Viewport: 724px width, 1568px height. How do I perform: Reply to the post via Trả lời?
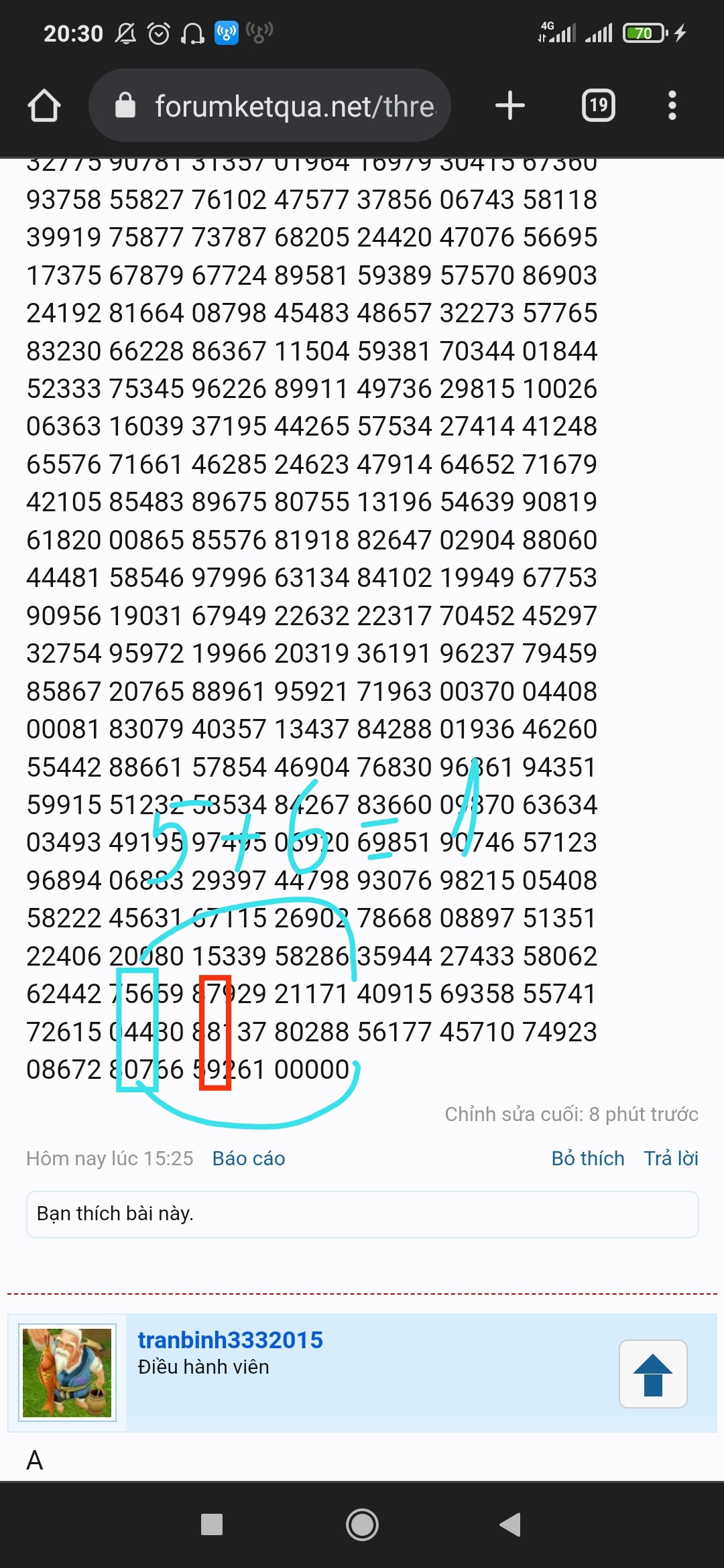[671, 1159]
